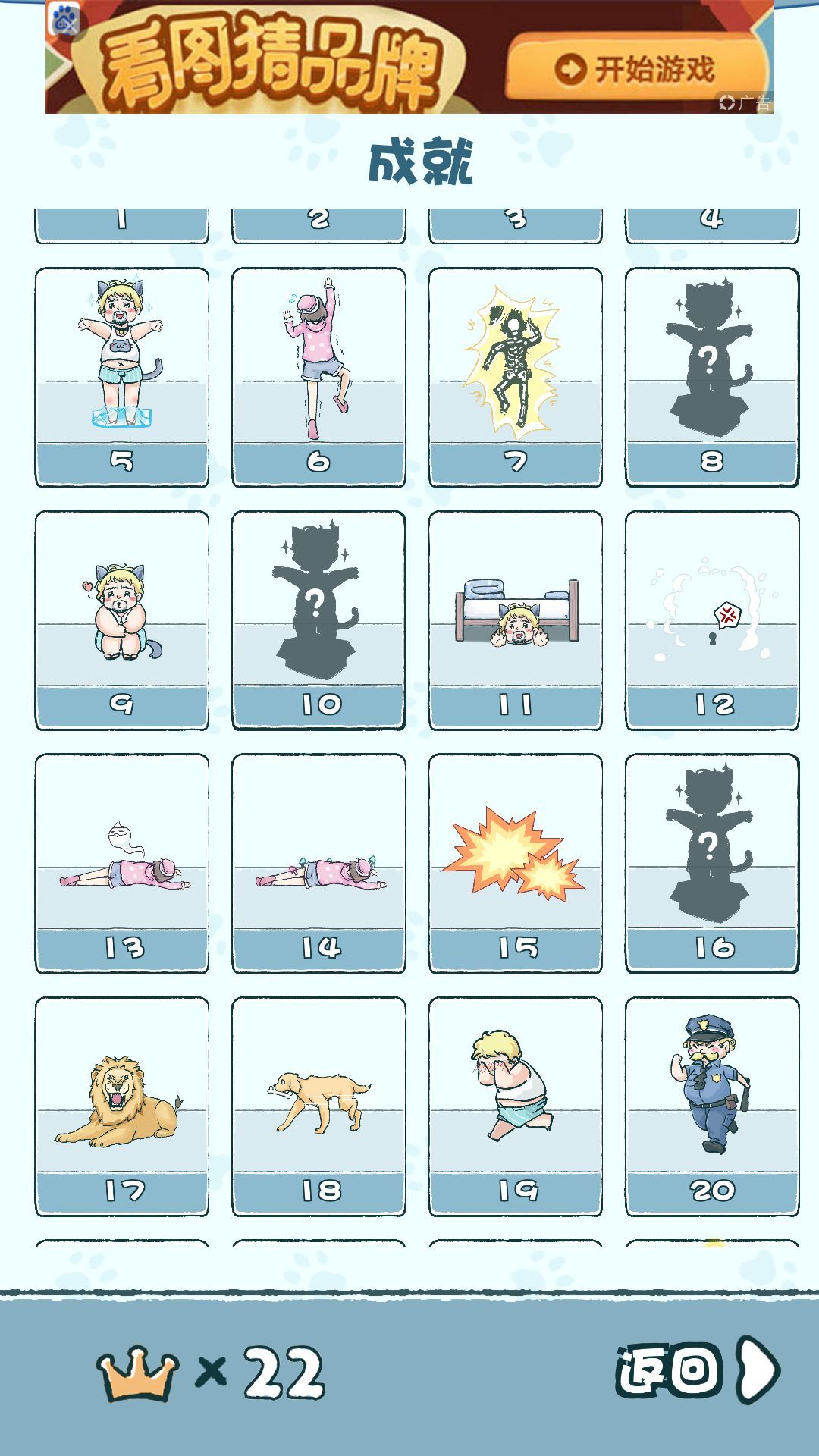Open achievement card 6
Viewport: 819px width, 1456px height.
click(318, 377)
